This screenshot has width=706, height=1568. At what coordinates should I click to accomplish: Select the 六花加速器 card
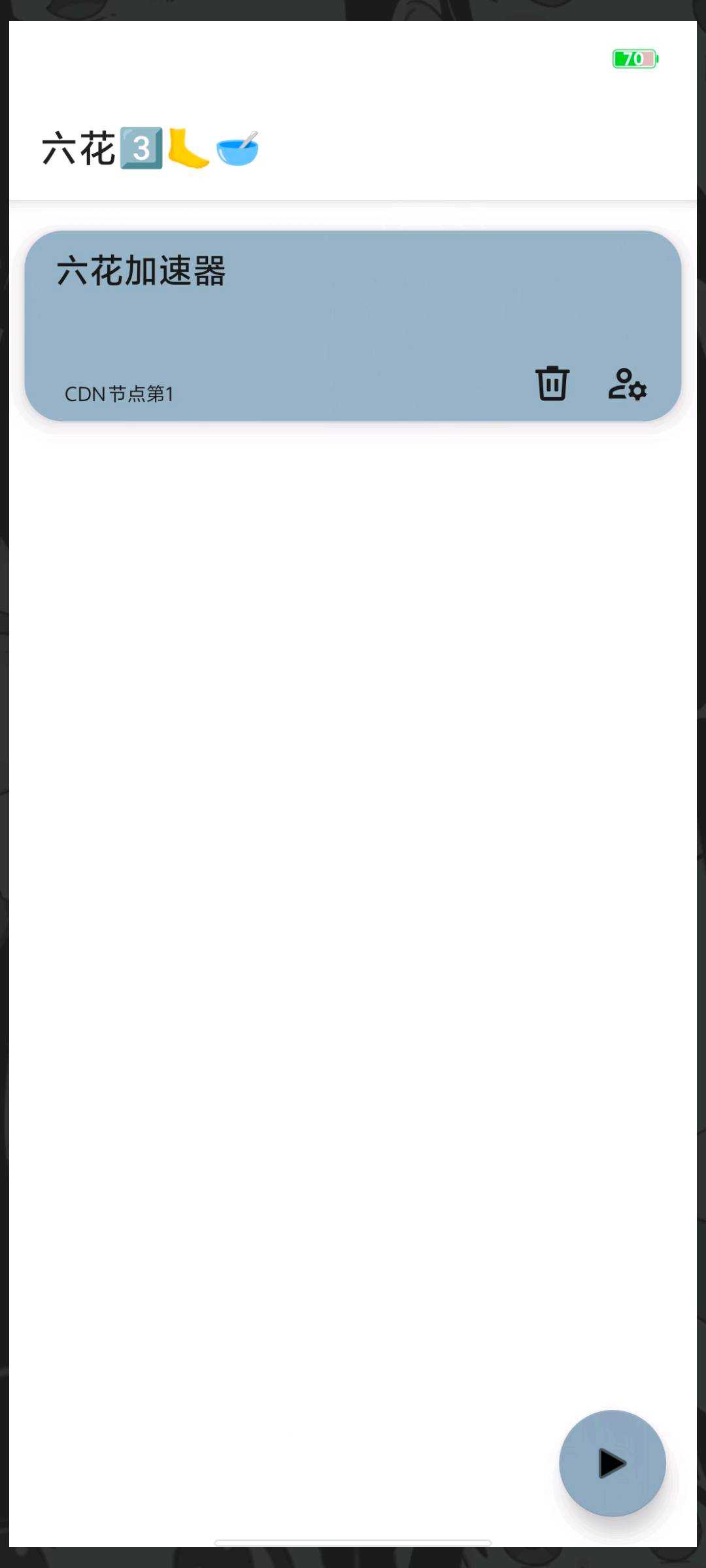tap(353, 326)
